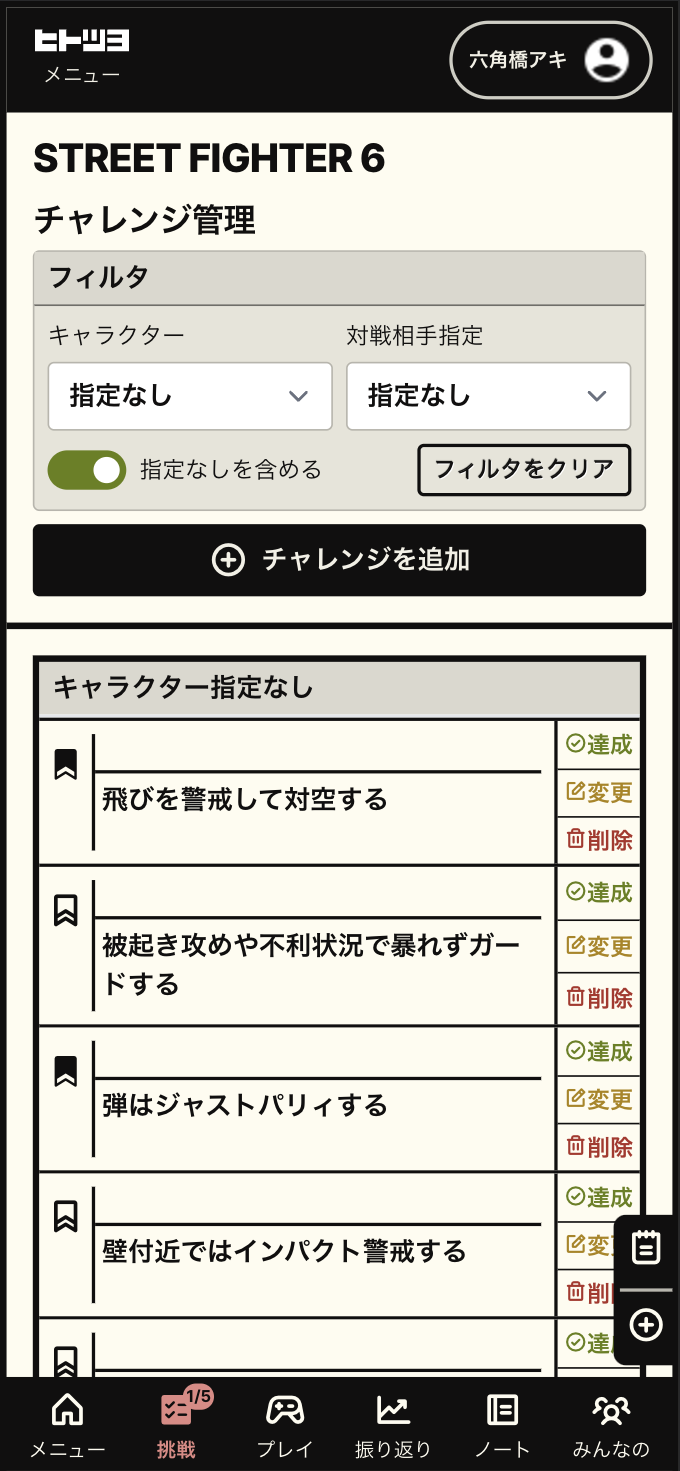Viewport: 680px width, 1471px height.
Task: Edit 飛びを警戒して対空する with 変更
Action: tap(598, 793)
